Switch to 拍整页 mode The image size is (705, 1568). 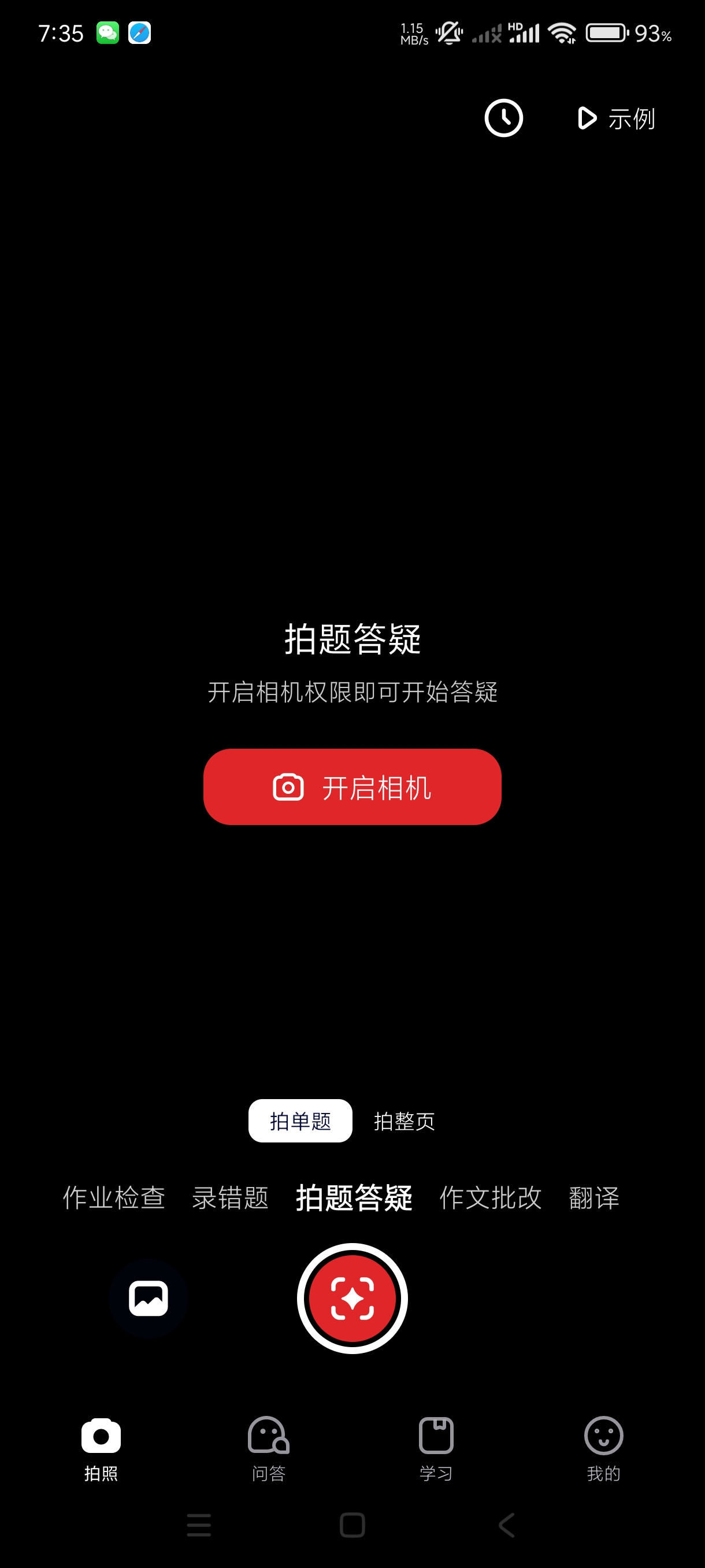click(404, 1120)
